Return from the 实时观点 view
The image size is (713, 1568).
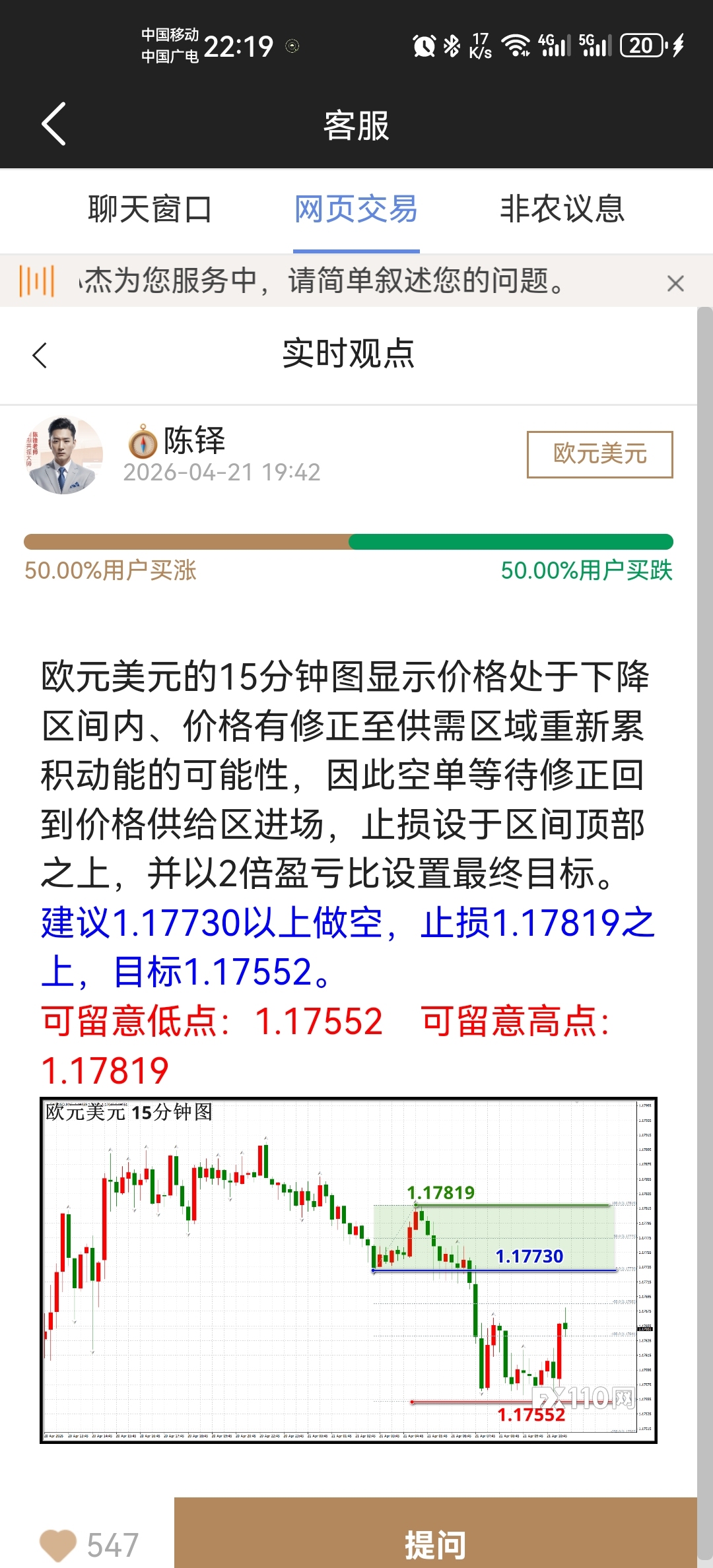pyautogui.click(x=40, y=356)
